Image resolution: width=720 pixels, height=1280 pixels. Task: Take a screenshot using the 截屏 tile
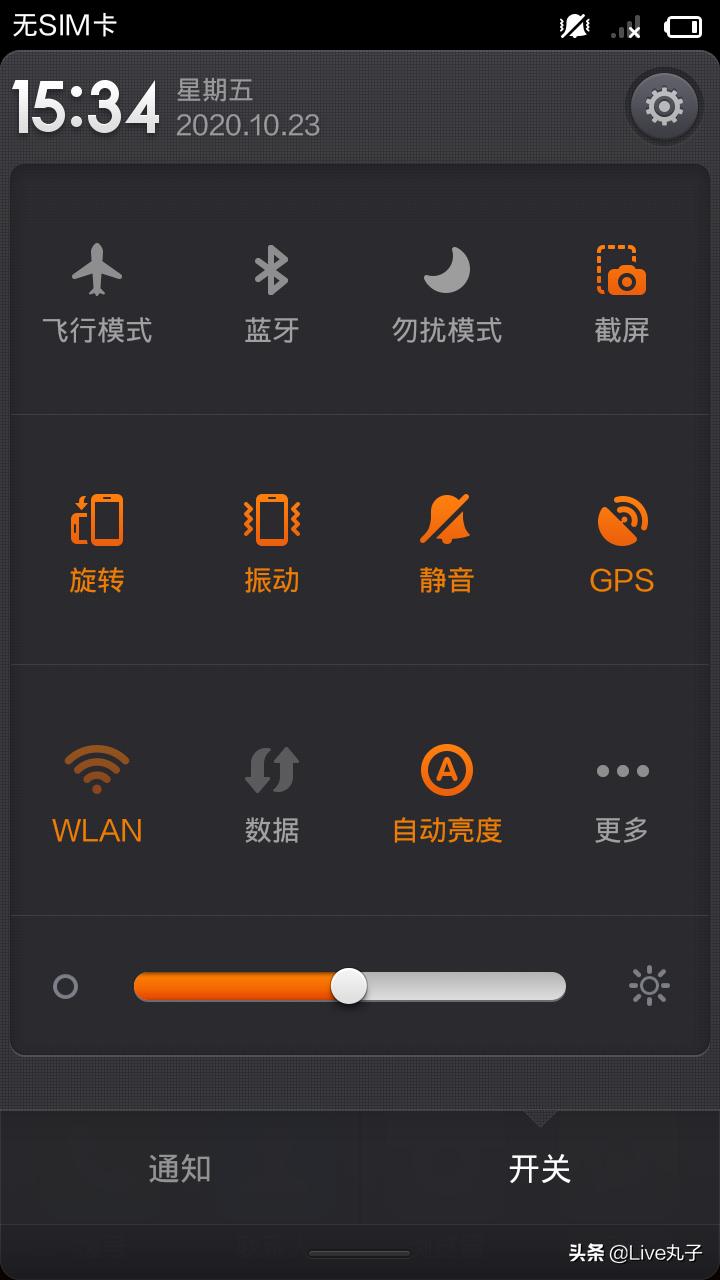pyautogui.click(x=622, y=285)
